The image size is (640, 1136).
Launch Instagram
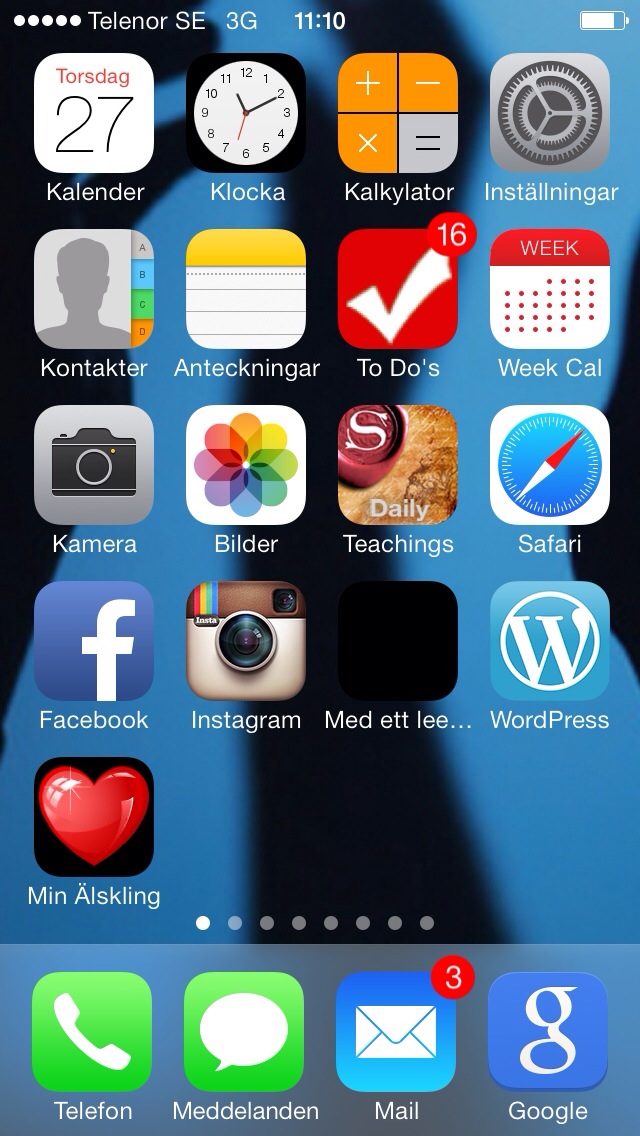coord(246,641)
